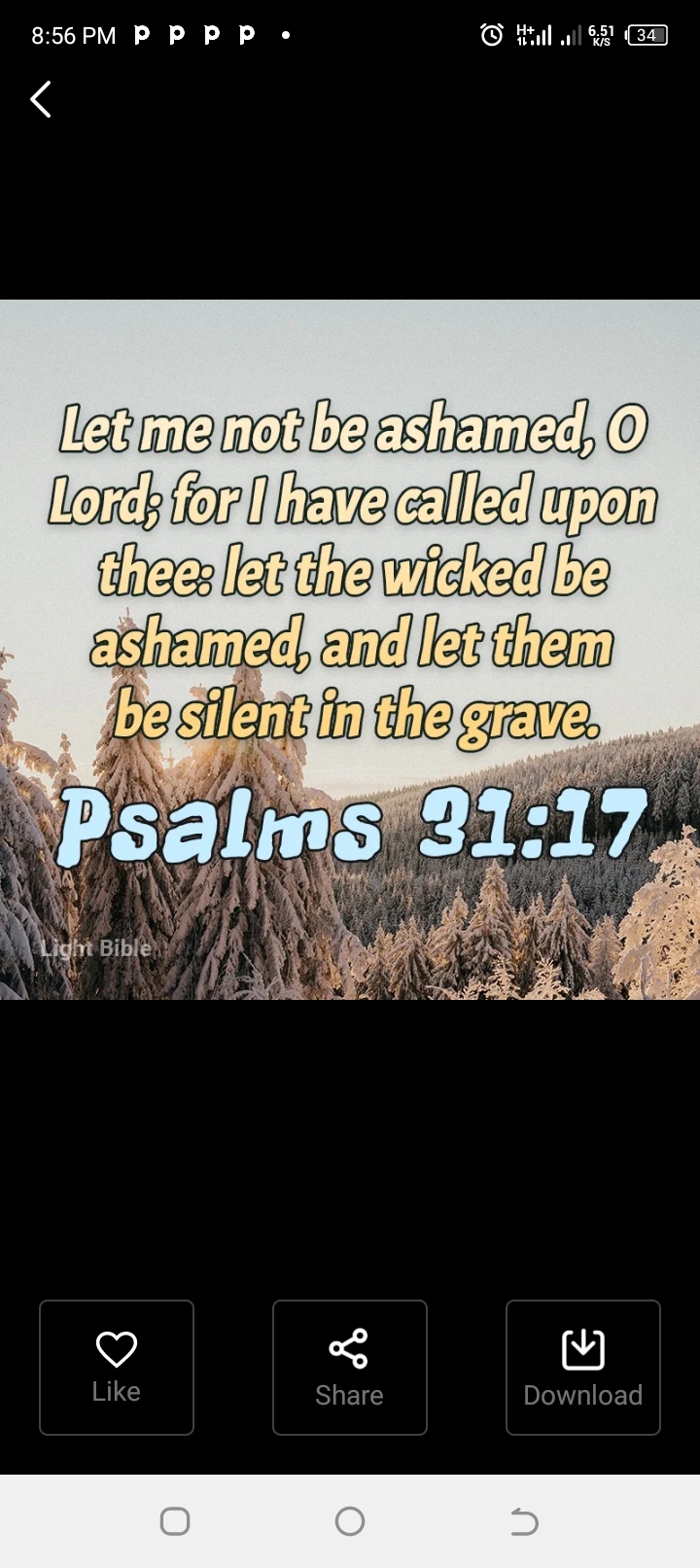This screenshot has width=700, height=1568.
Task: Share the verse image
Action: tap(350, 1367)
